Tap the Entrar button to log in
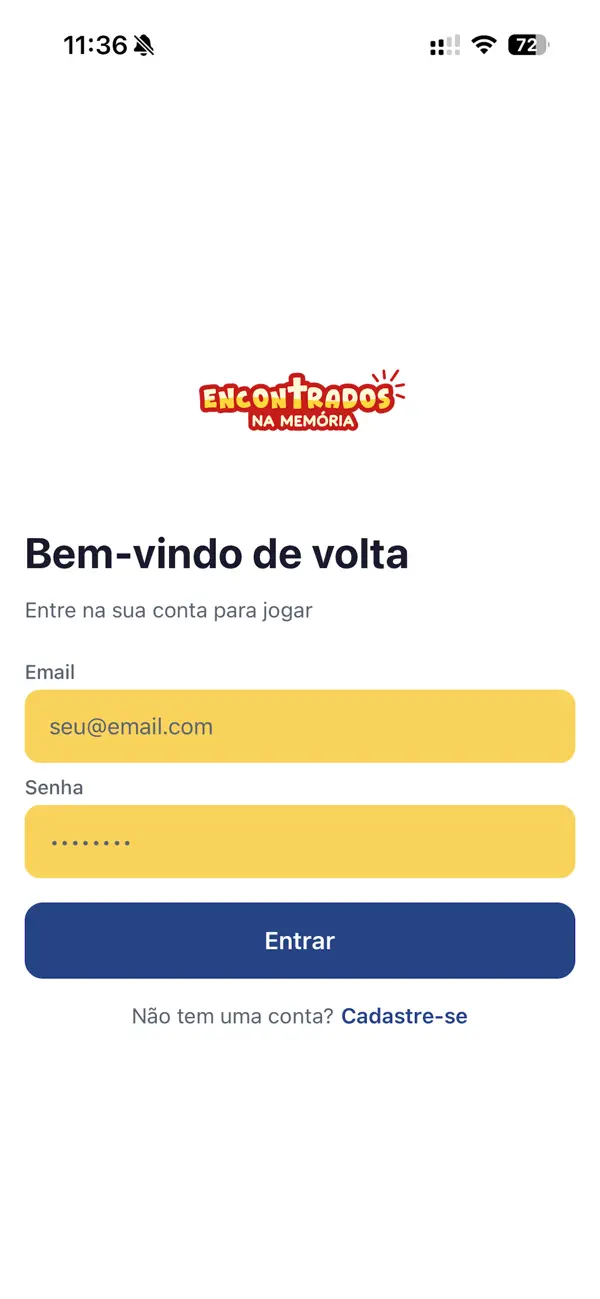Image resolution: width=600 pixels, height=1299 pixels. [300, 940]
